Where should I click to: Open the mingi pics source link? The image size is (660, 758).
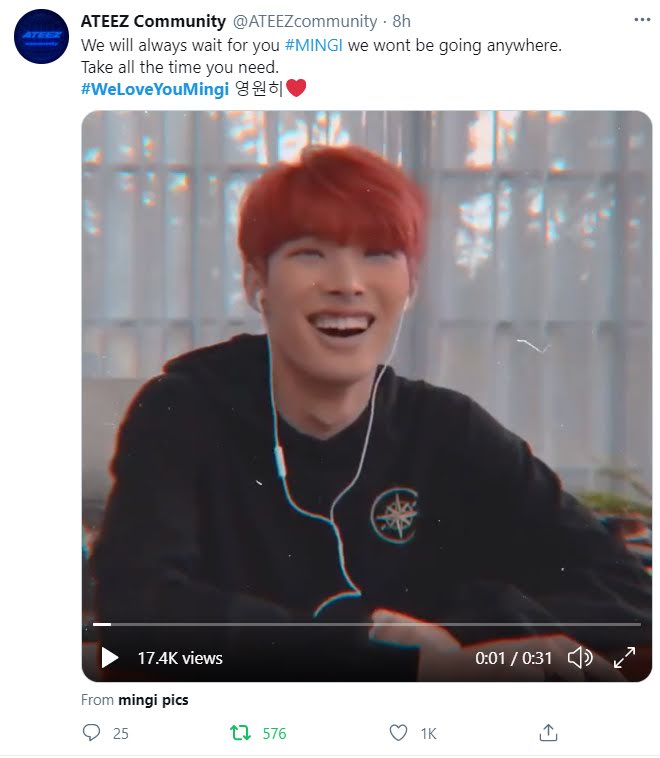(x=153, y=700)
